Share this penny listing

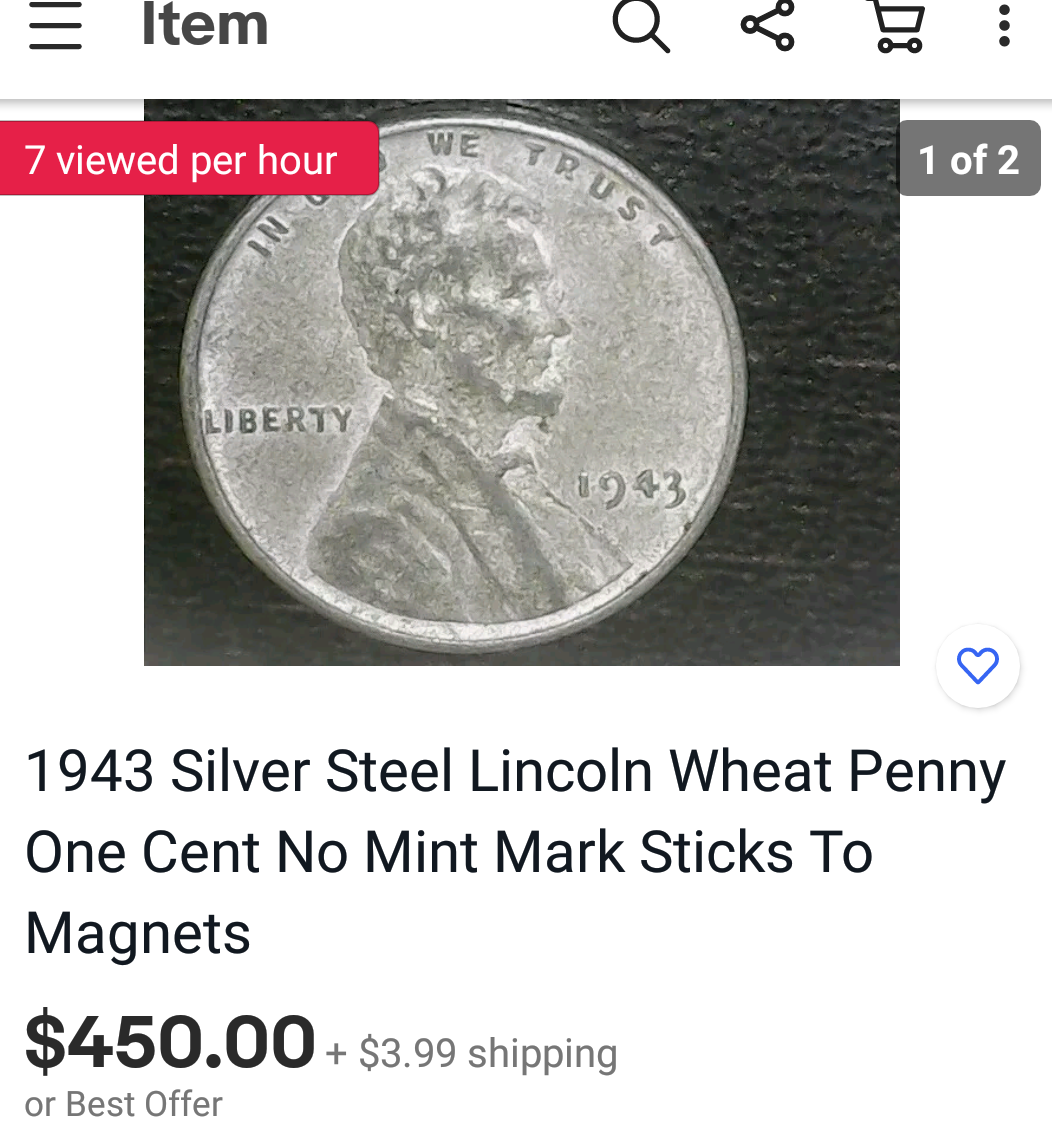coord(767,26)
